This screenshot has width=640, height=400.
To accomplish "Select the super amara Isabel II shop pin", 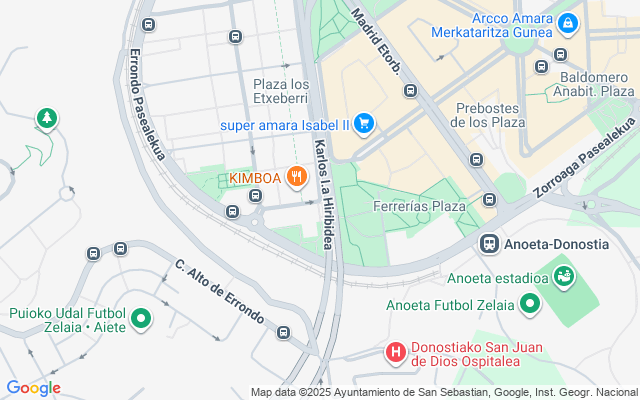I will [365, 124].
